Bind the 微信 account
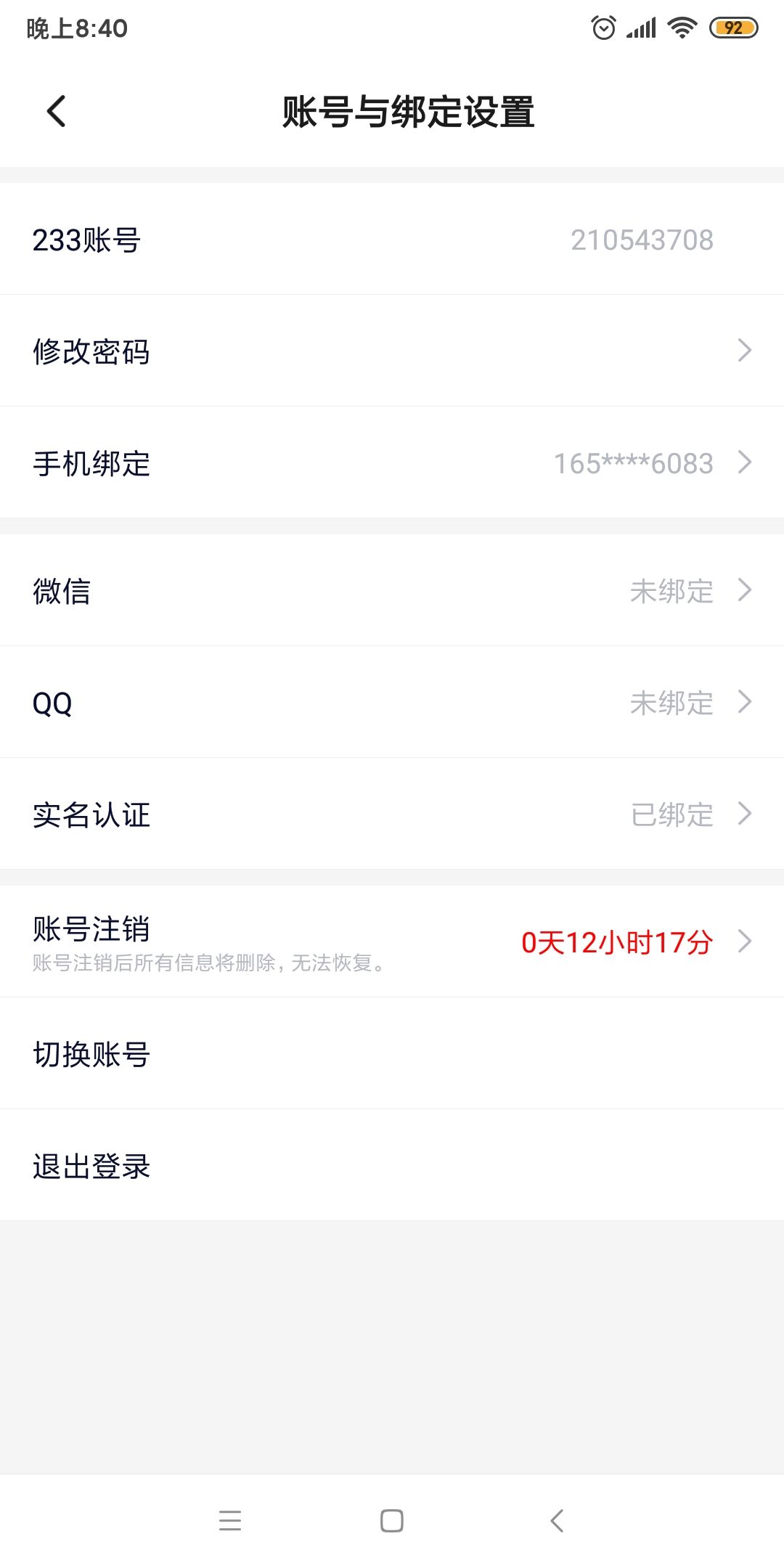The height and width of the screenshot is (1568, 784). coord(392,590)
